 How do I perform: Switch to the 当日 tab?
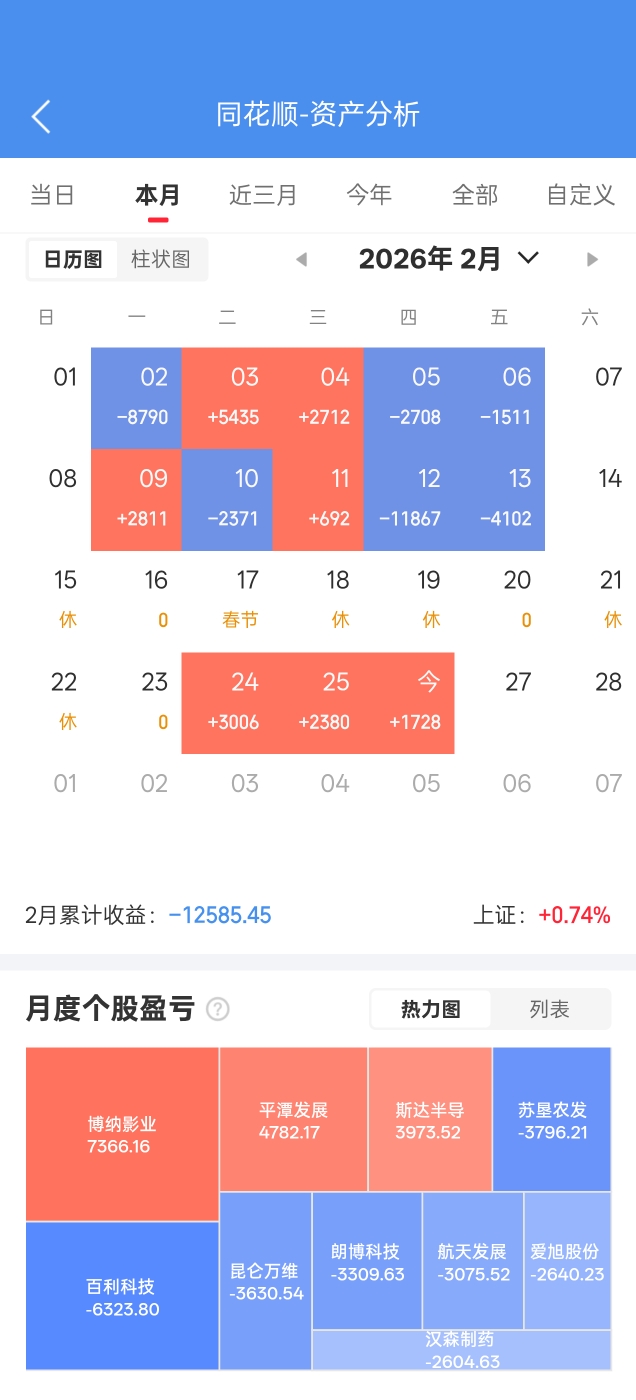[52, 195]
